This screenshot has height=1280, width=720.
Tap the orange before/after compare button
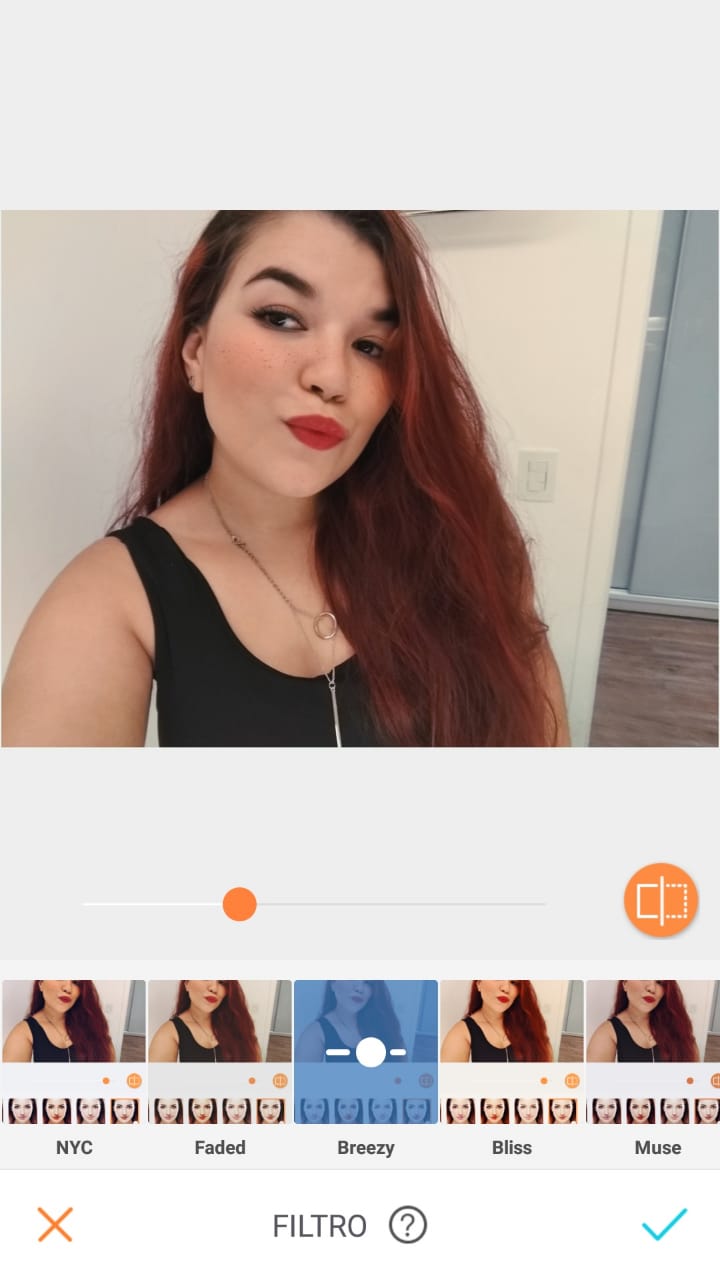(x=661, y=900)
